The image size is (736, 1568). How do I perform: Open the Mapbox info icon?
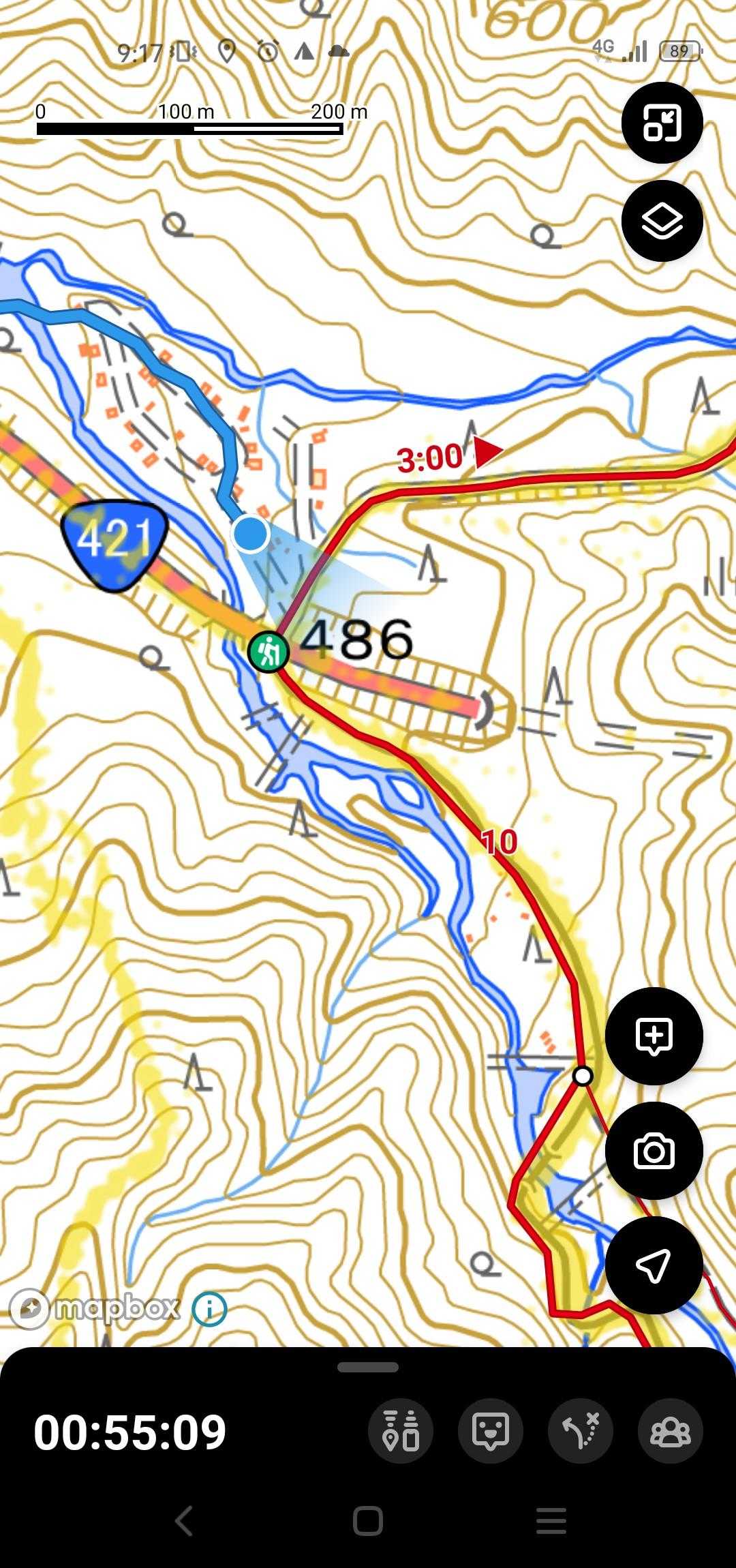pos(209,1308)
